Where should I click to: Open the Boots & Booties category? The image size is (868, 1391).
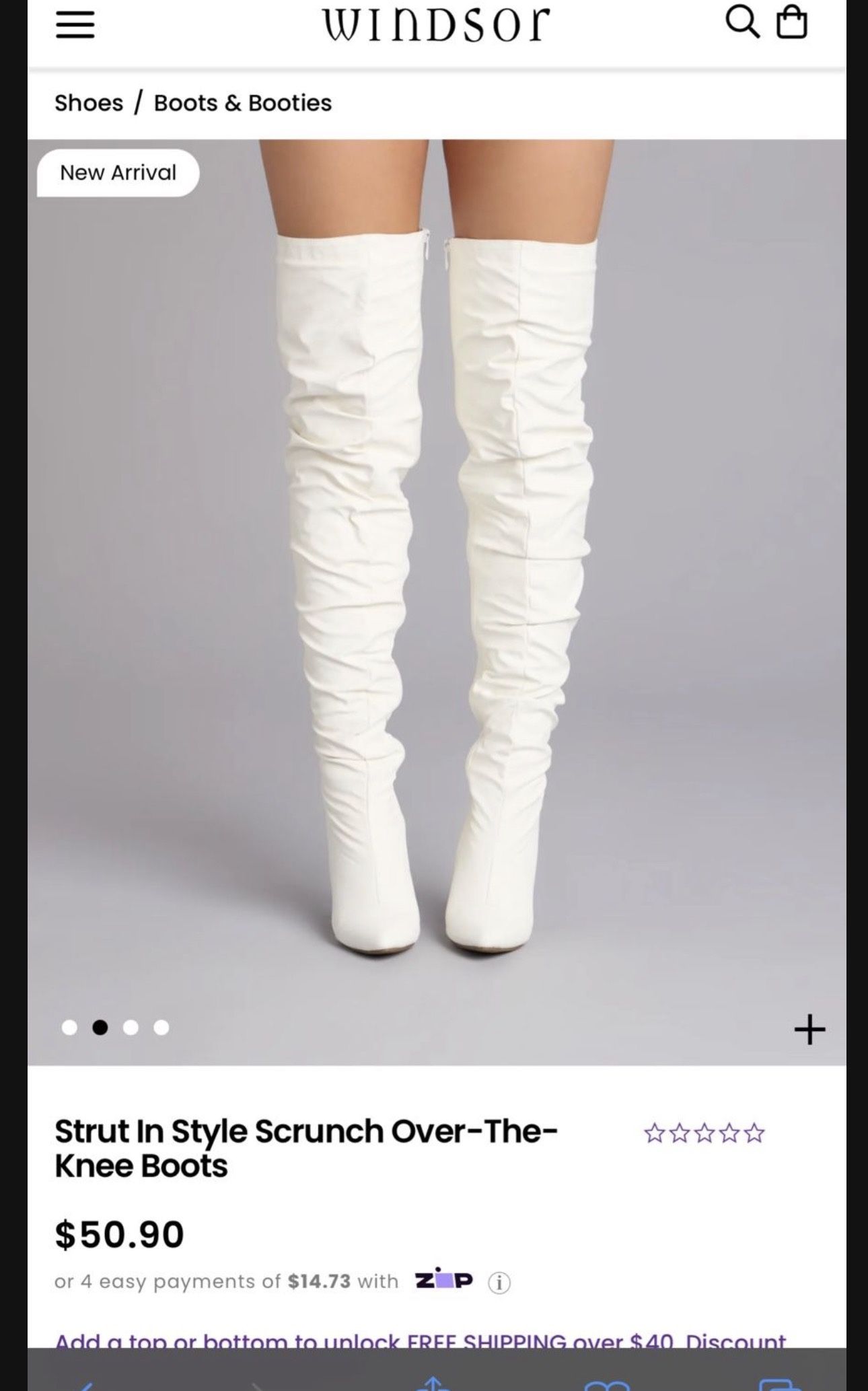(242, 103)
